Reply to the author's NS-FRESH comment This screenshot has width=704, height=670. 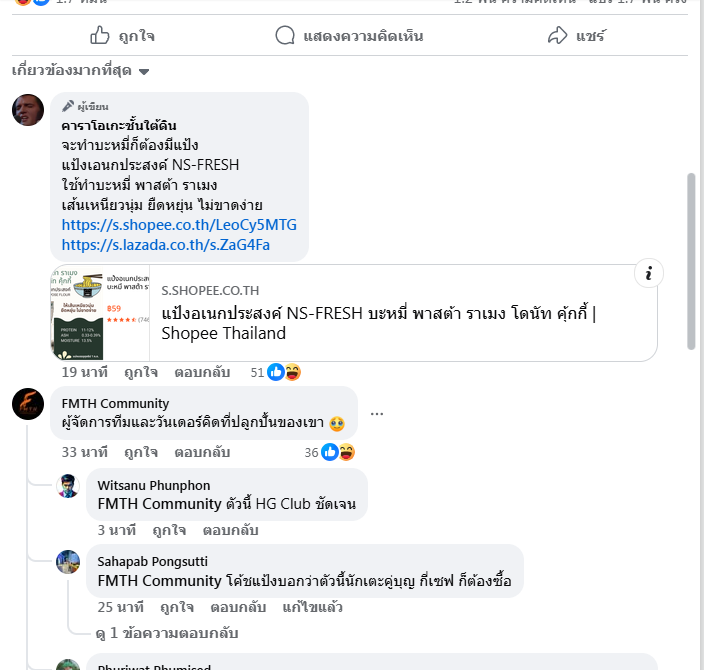pyautogui.click(x=202, y=372)
